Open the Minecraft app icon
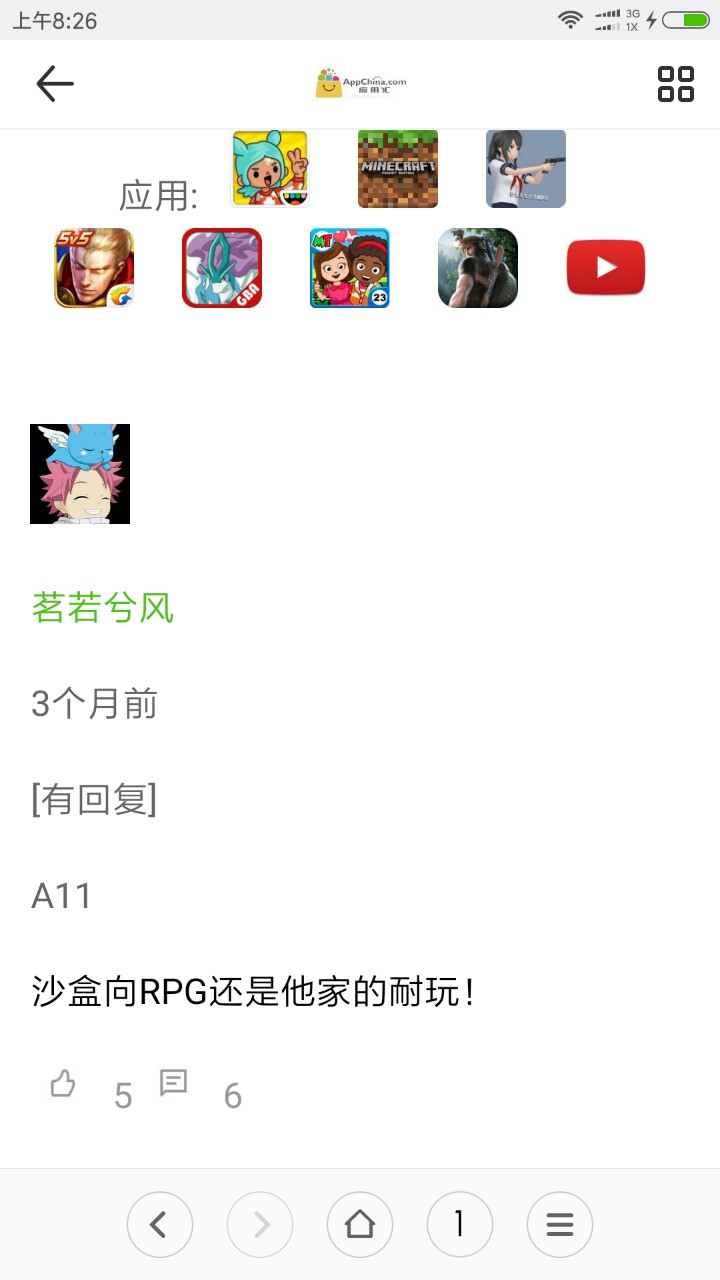 (398, 169)
